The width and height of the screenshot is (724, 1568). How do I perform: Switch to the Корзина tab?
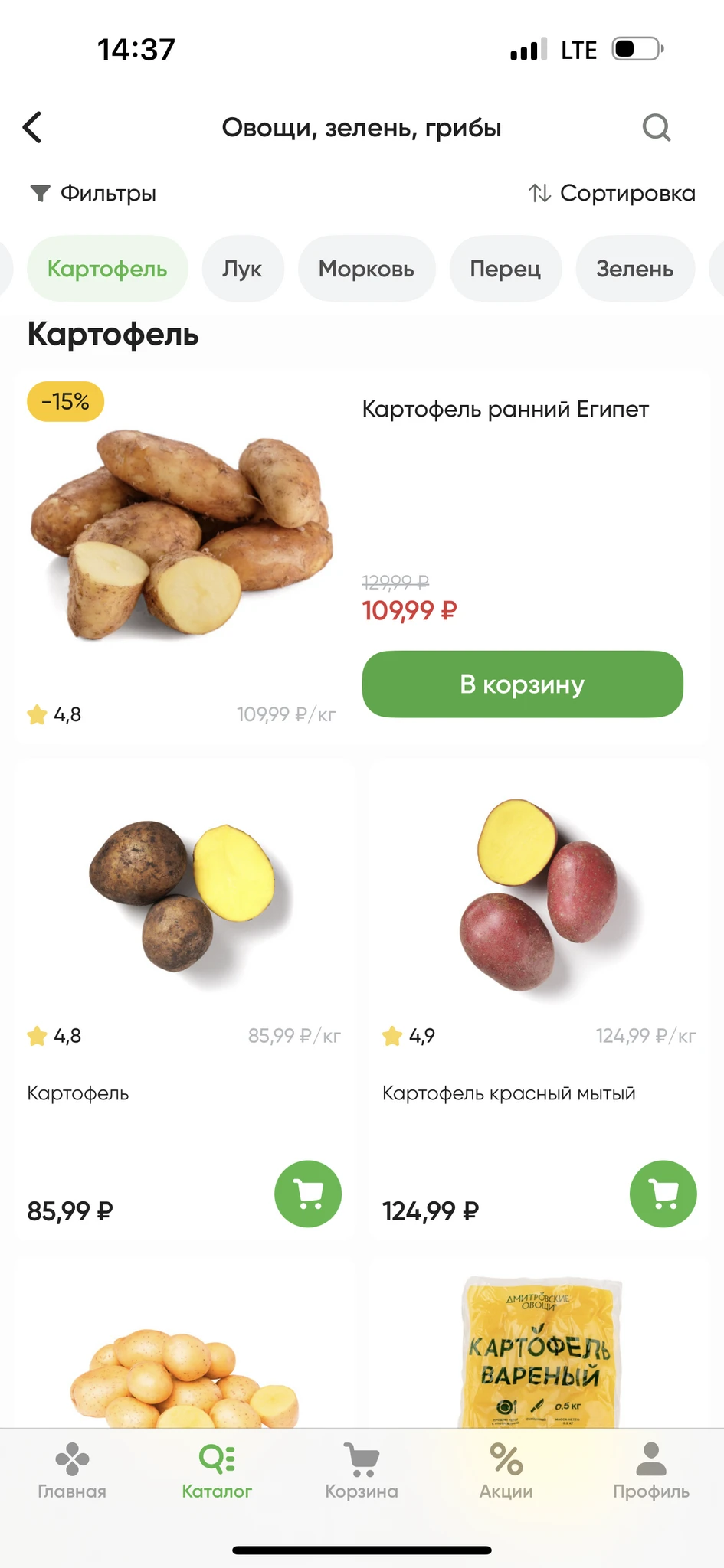tap(362, 1471)
